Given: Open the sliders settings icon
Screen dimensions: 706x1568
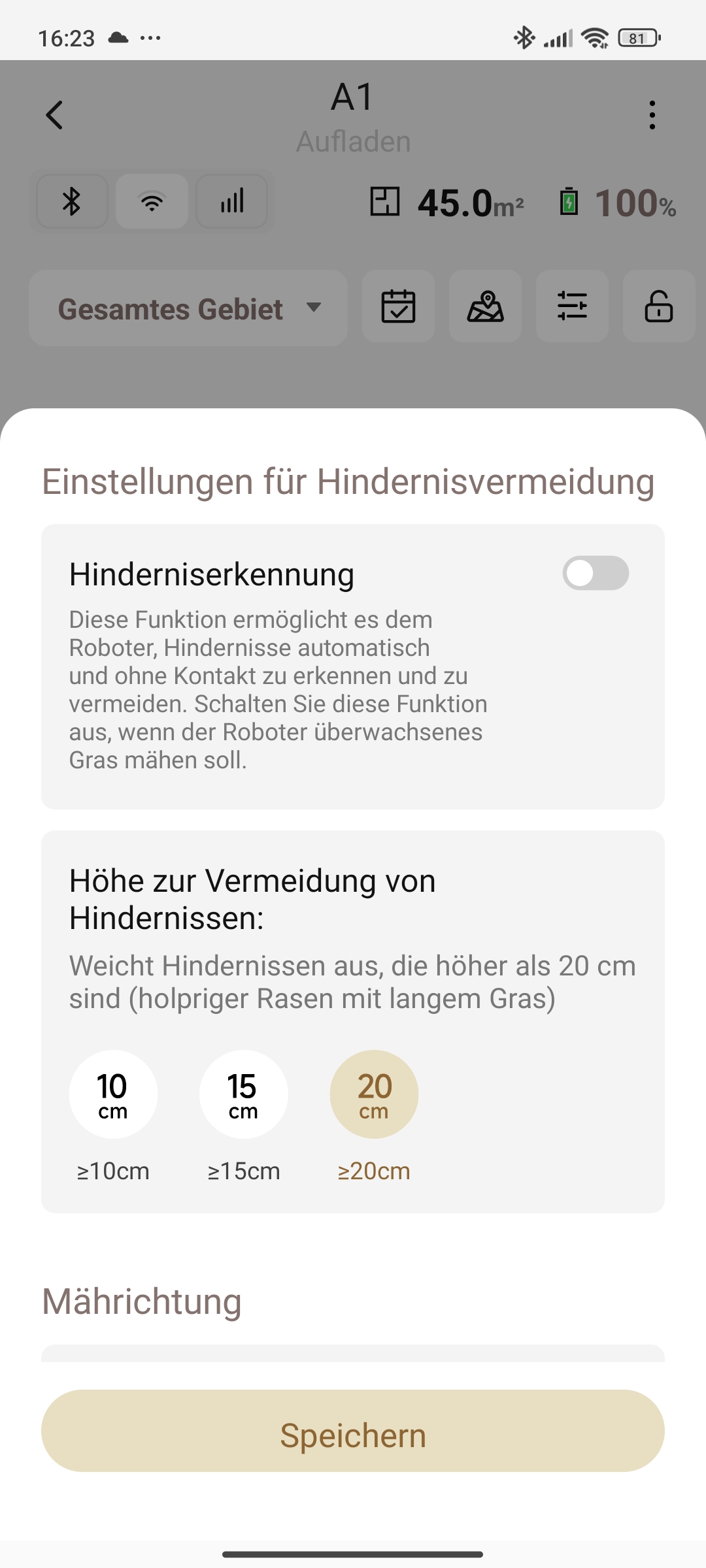Looking at the screenshot, I should [572, 306].
